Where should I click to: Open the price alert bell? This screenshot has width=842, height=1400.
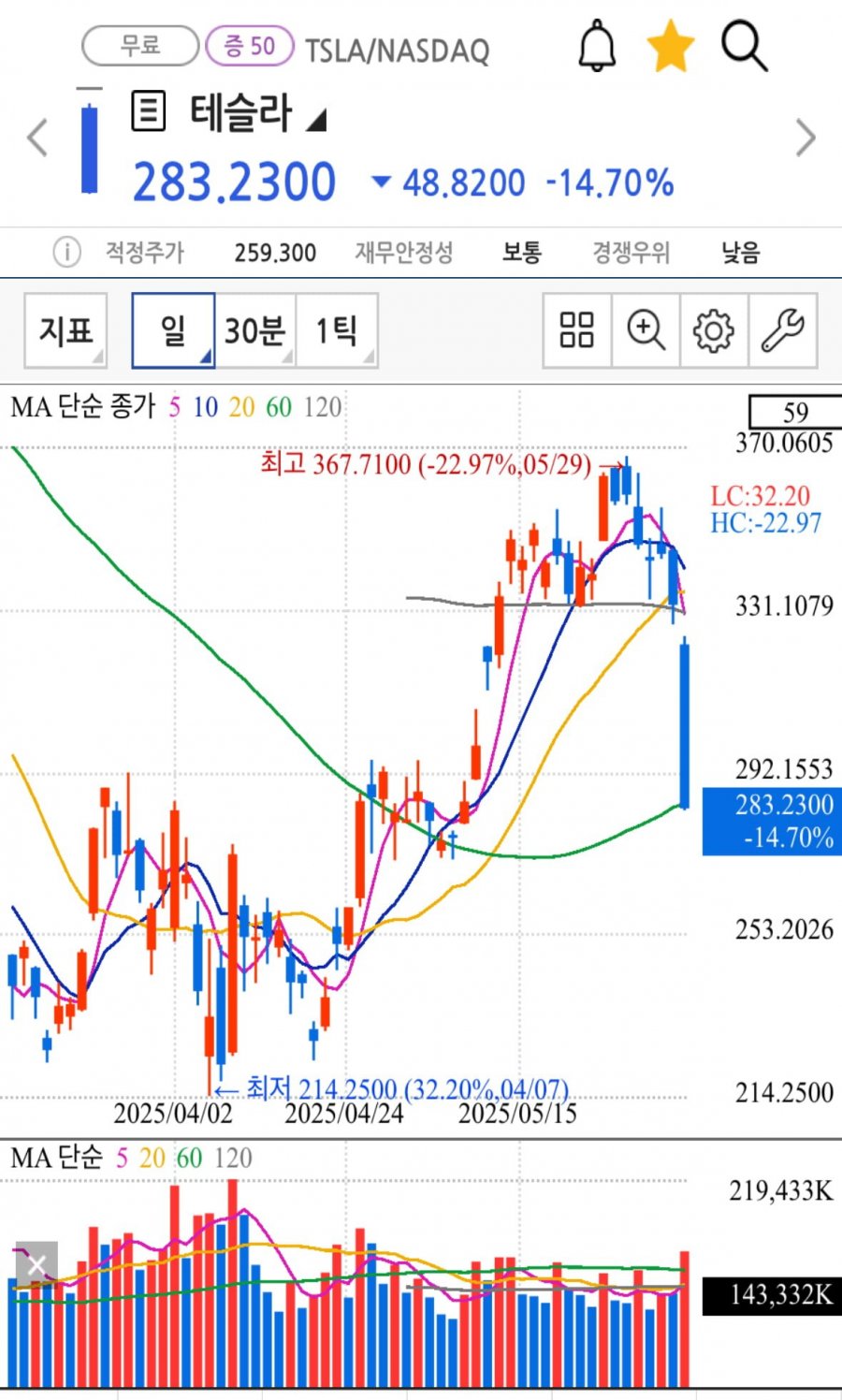(597, 46)
